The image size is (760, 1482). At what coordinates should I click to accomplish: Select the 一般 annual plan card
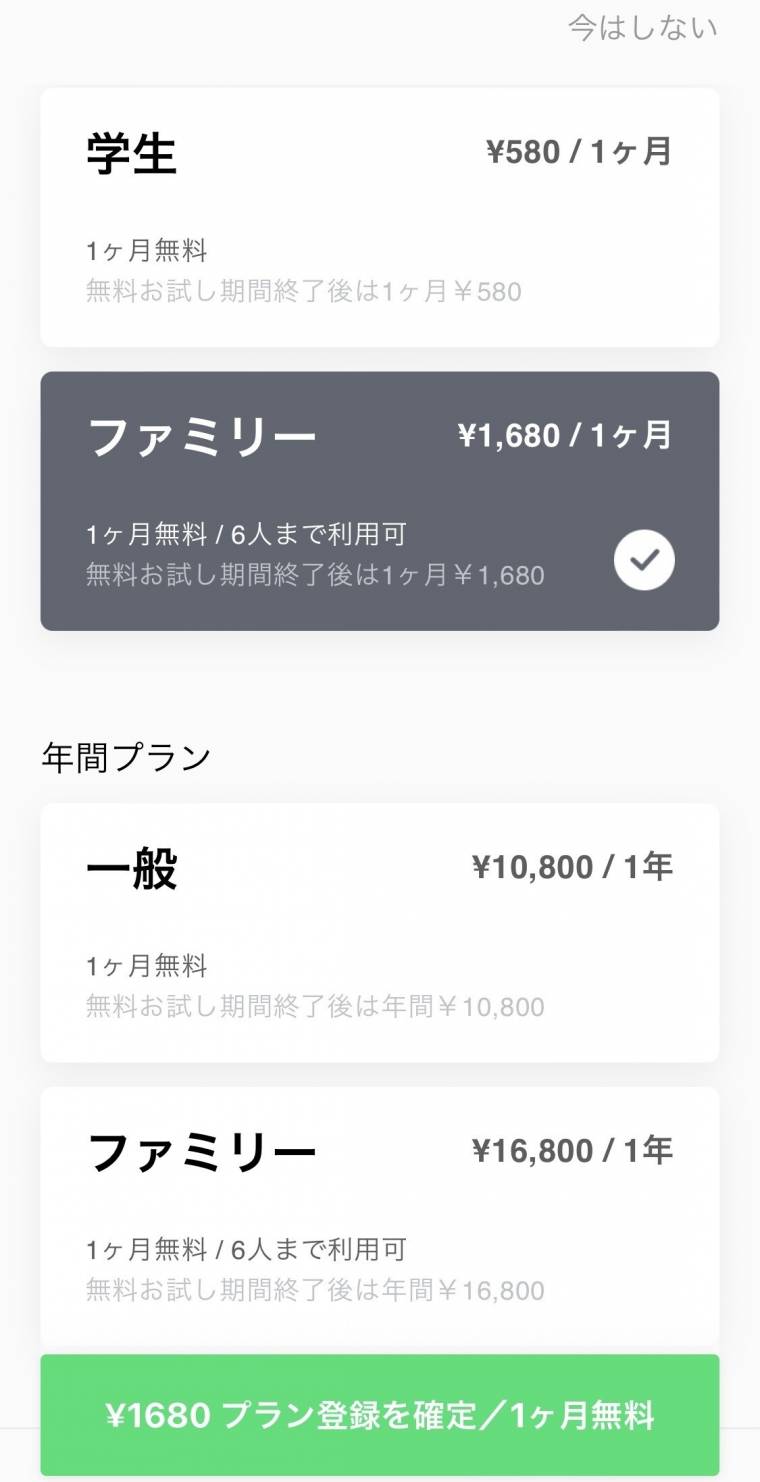coord(380,930)
